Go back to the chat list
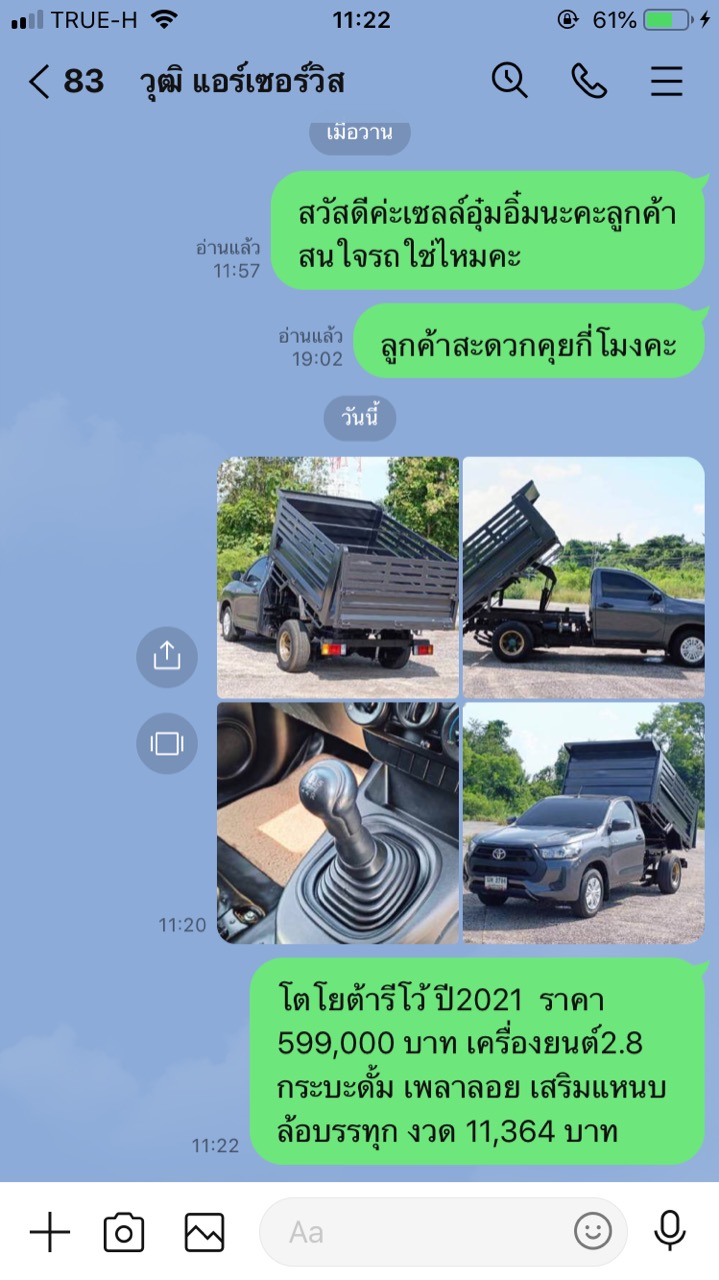The height and width of the screenshot is (1280, 719). tap(40, 81)
